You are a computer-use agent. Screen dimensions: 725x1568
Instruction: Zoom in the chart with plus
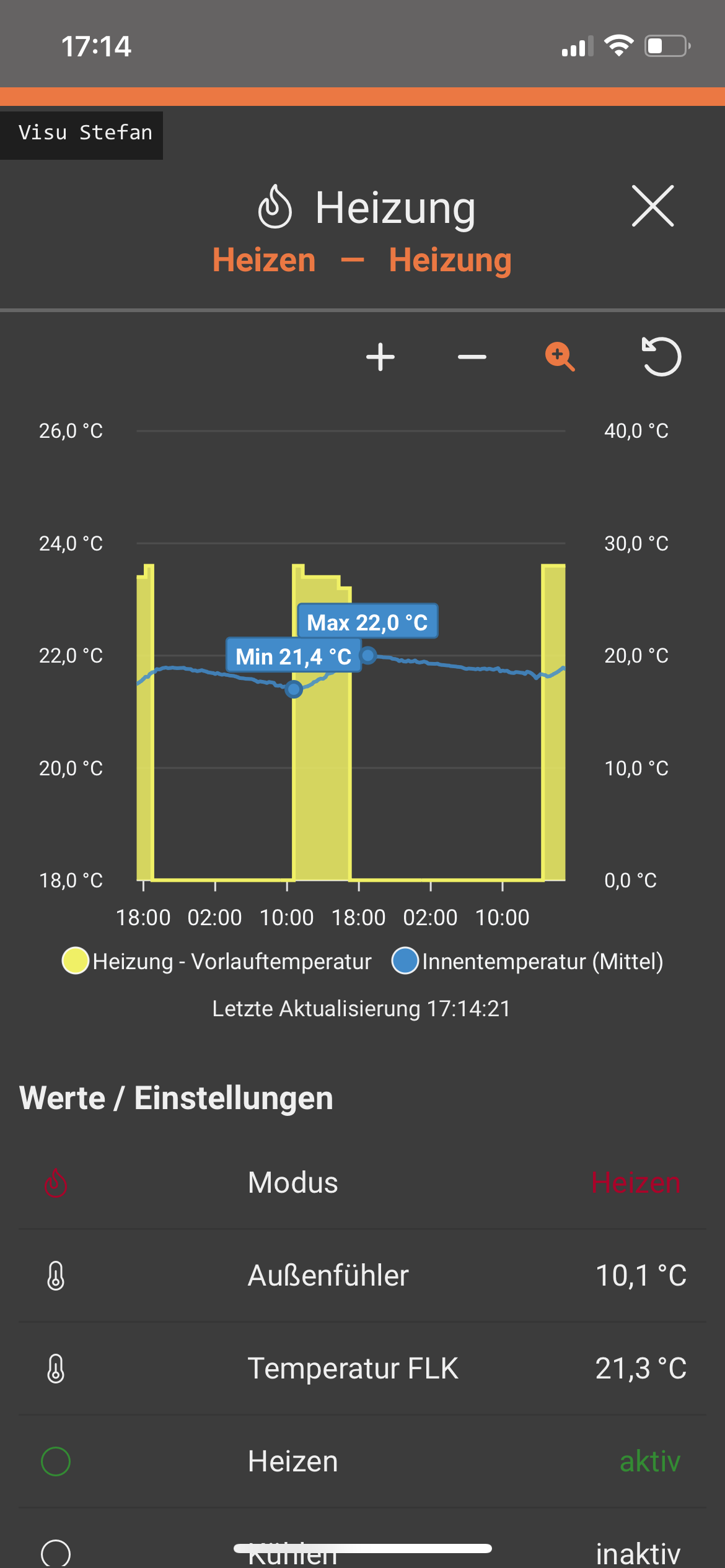point(380,357)
